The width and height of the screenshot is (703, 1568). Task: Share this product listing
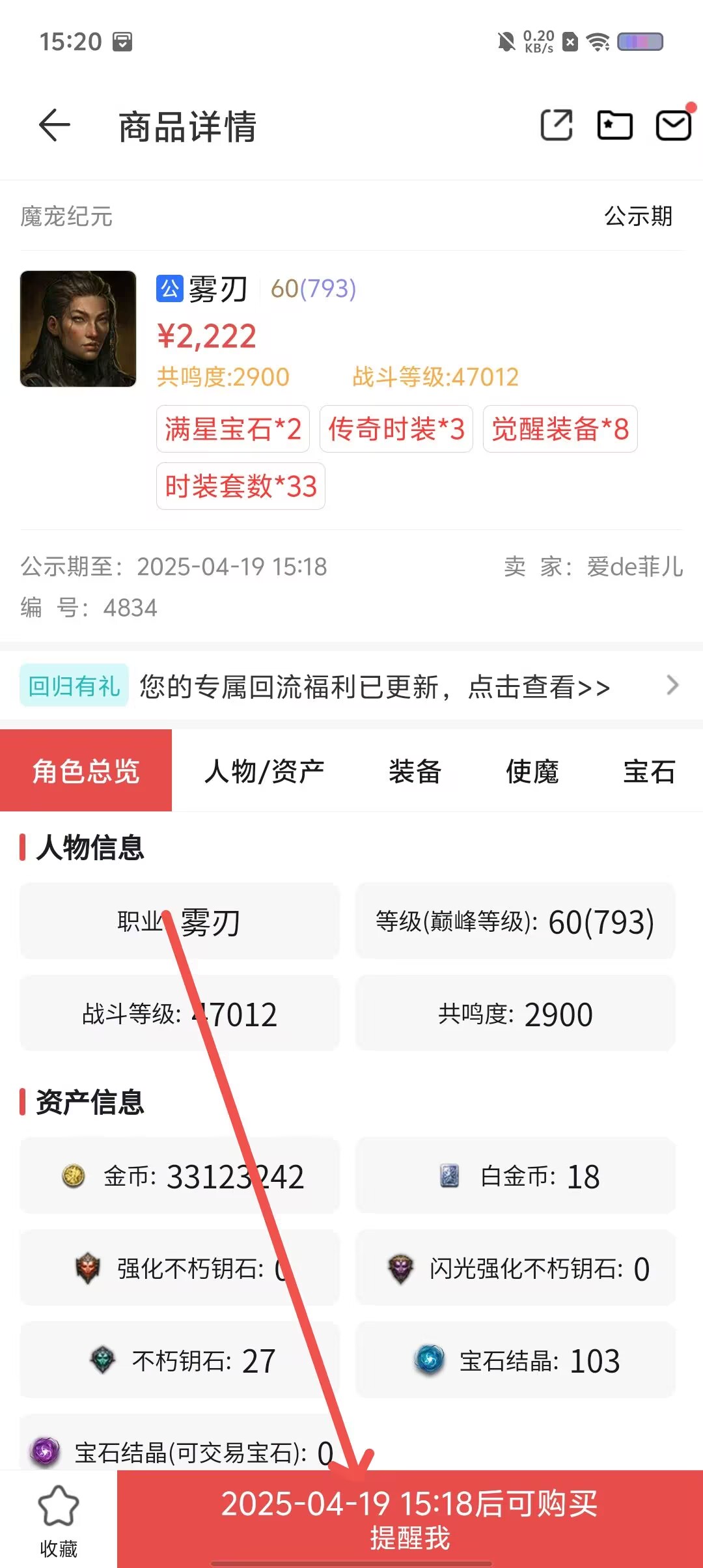557,125
